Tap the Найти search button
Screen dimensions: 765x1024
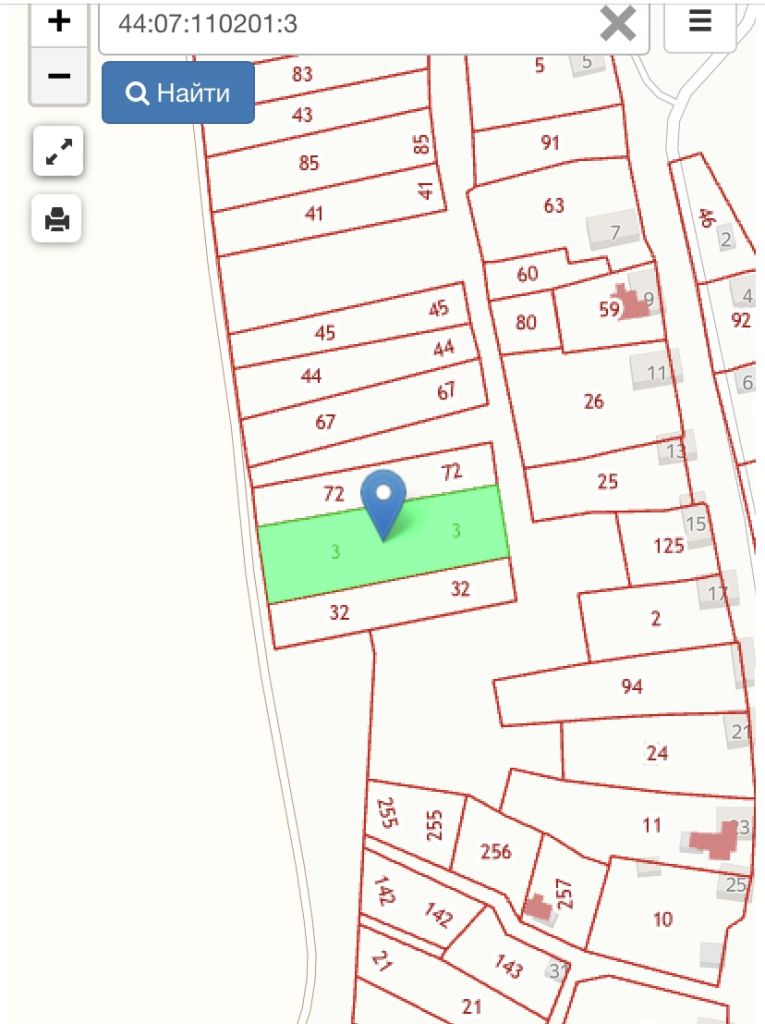click(178, 93)
